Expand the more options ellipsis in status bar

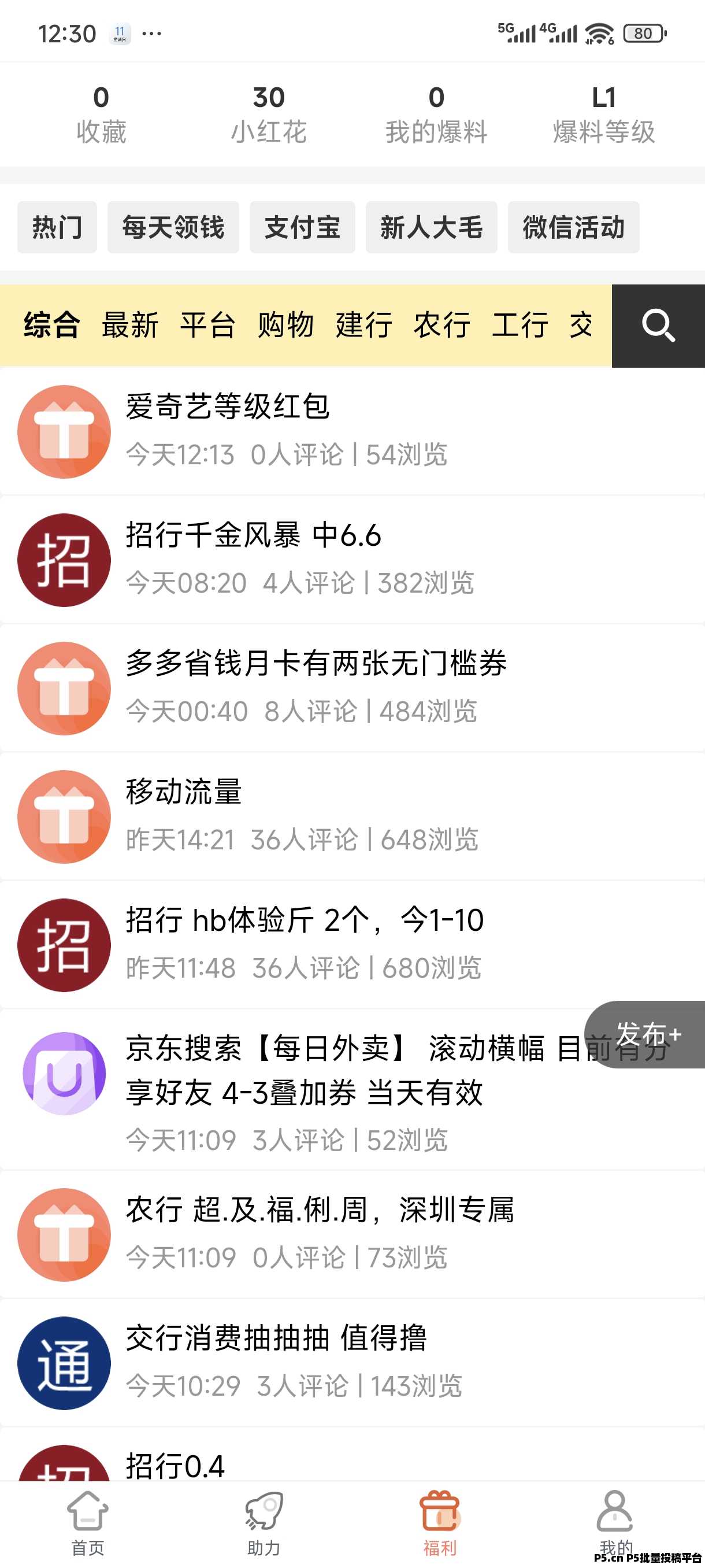151,33
